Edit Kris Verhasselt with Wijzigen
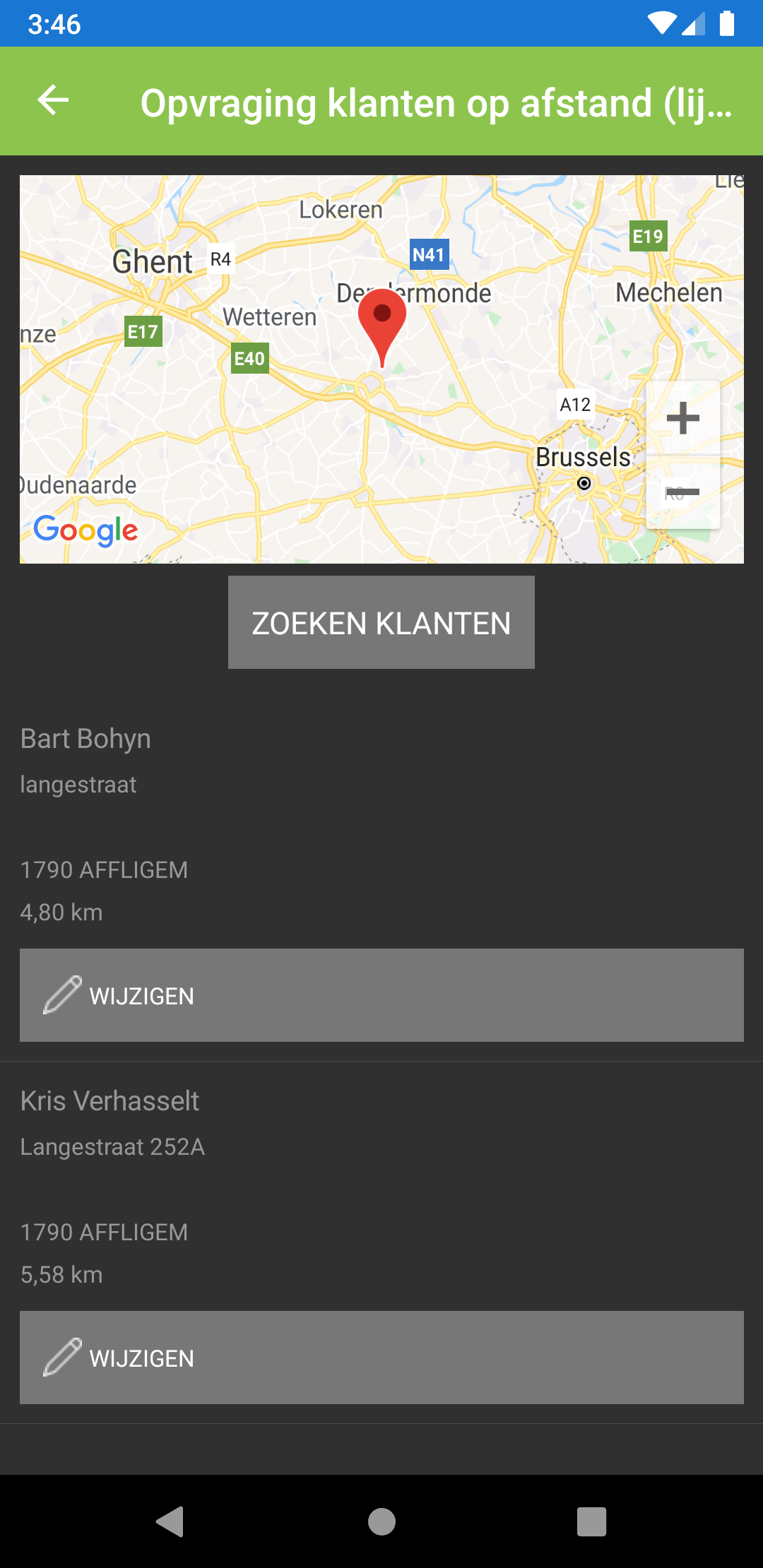The width and height of the screenshot is (763, 1568). pyautogui.click(x=381, y=1358)
